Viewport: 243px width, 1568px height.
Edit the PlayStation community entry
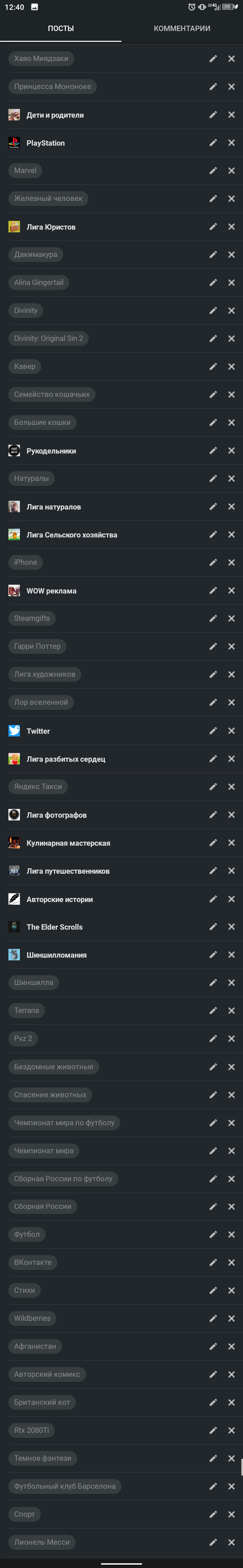pos(213,143)
